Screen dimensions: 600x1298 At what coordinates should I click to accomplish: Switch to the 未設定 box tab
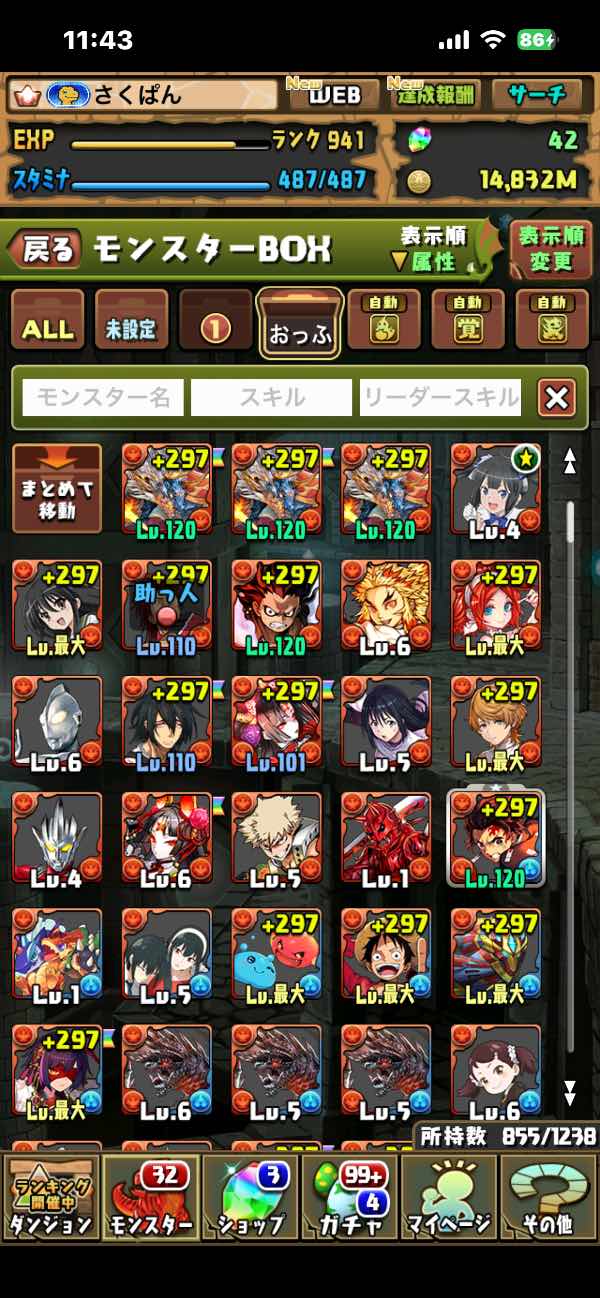tap(131, 329)
